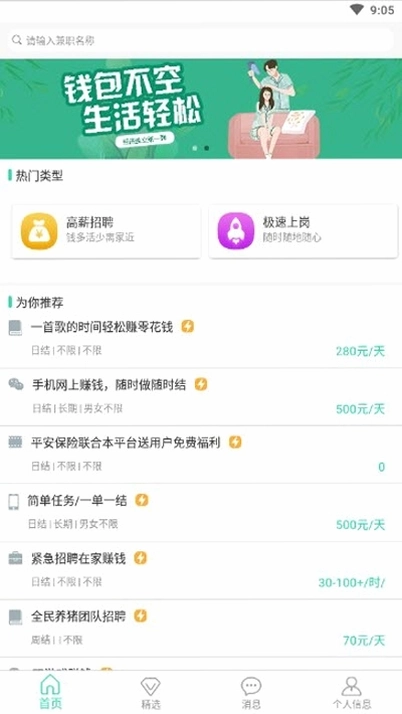Tap the part-time job search field

coord(201,40)
